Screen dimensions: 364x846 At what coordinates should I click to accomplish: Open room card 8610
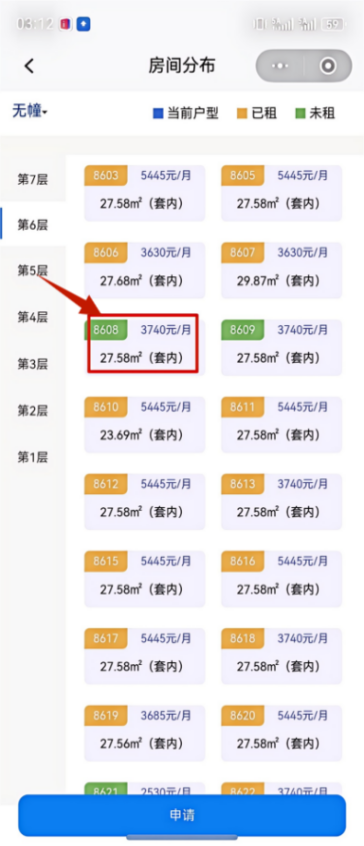(145, 424)
